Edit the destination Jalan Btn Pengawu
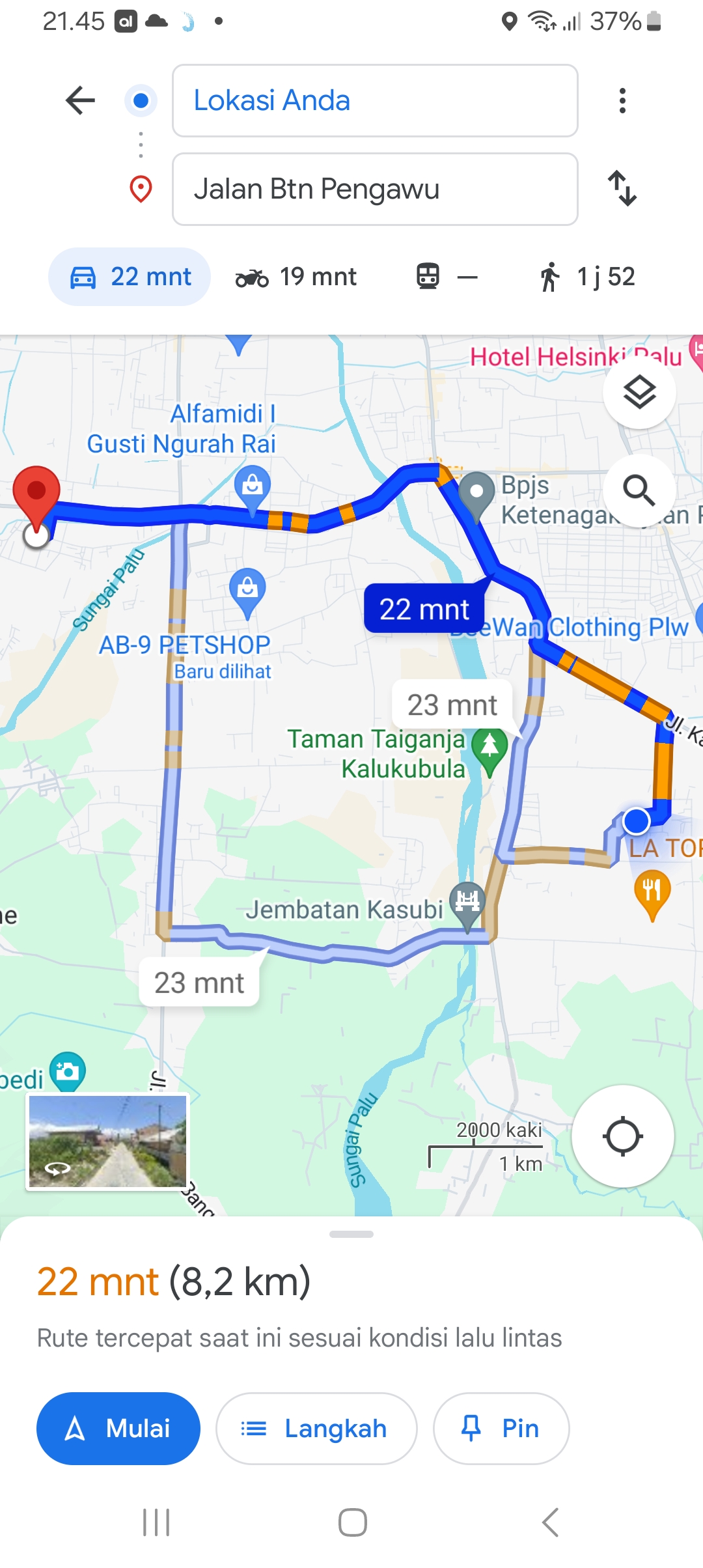 tap(375, 189)
